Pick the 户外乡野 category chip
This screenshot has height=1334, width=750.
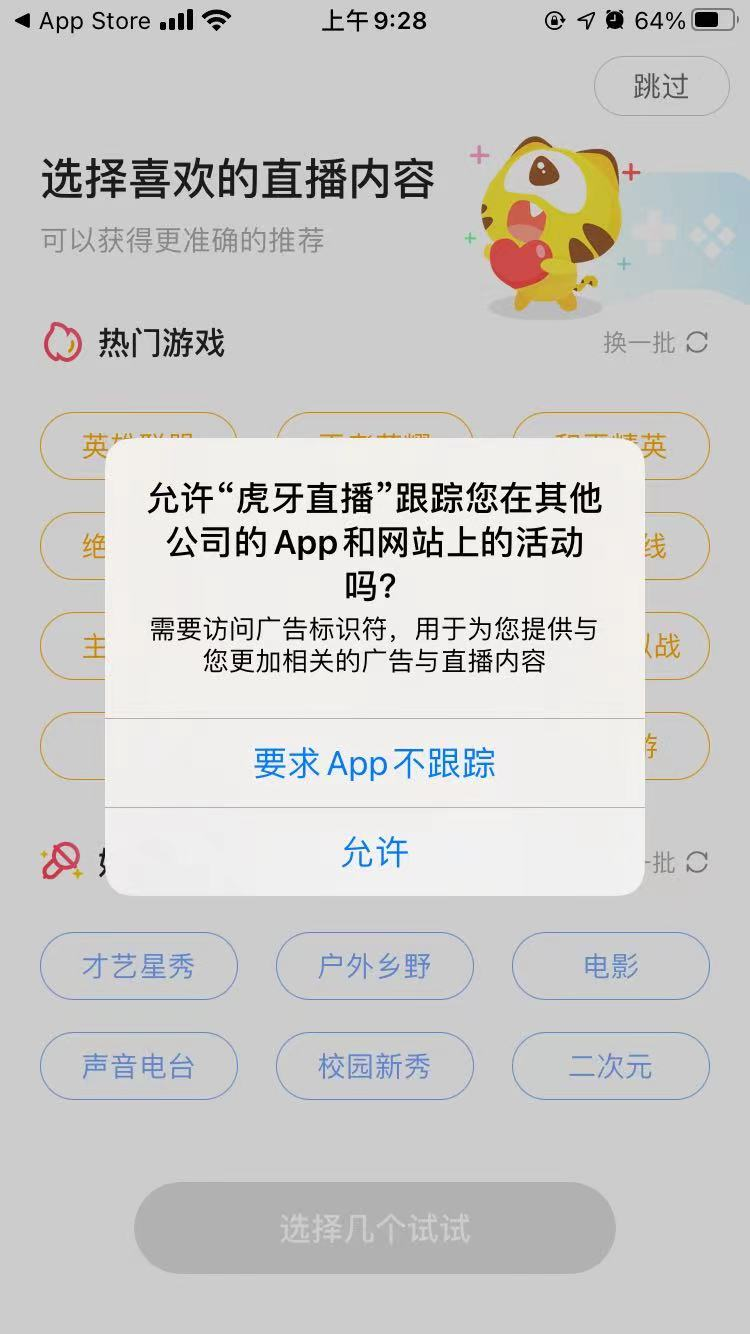tap(374, 966)
